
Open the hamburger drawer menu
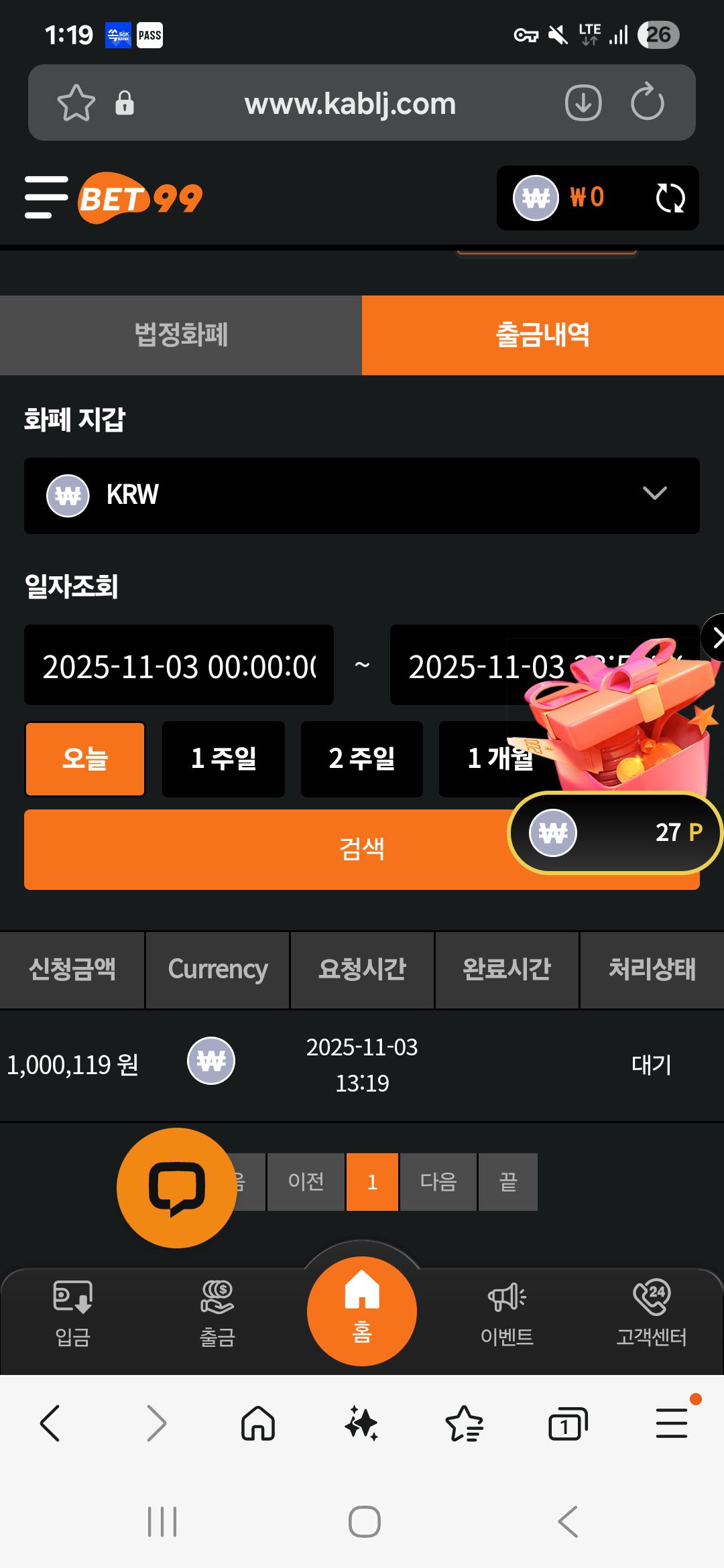tap(46, 198)
